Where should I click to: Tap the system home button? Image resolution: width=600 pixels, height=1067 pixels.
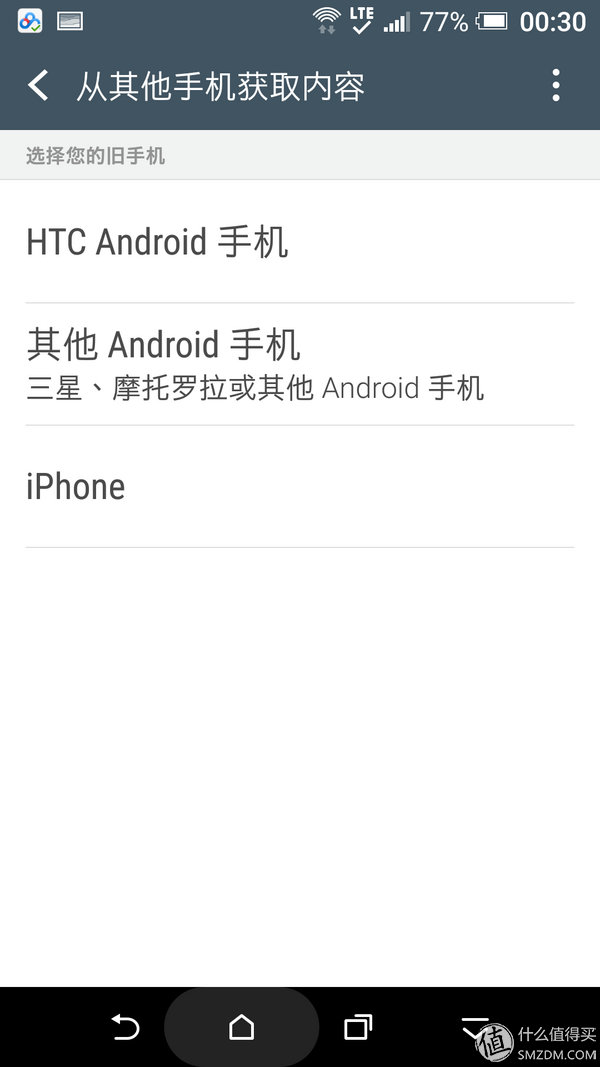[x=241, y=1027]
